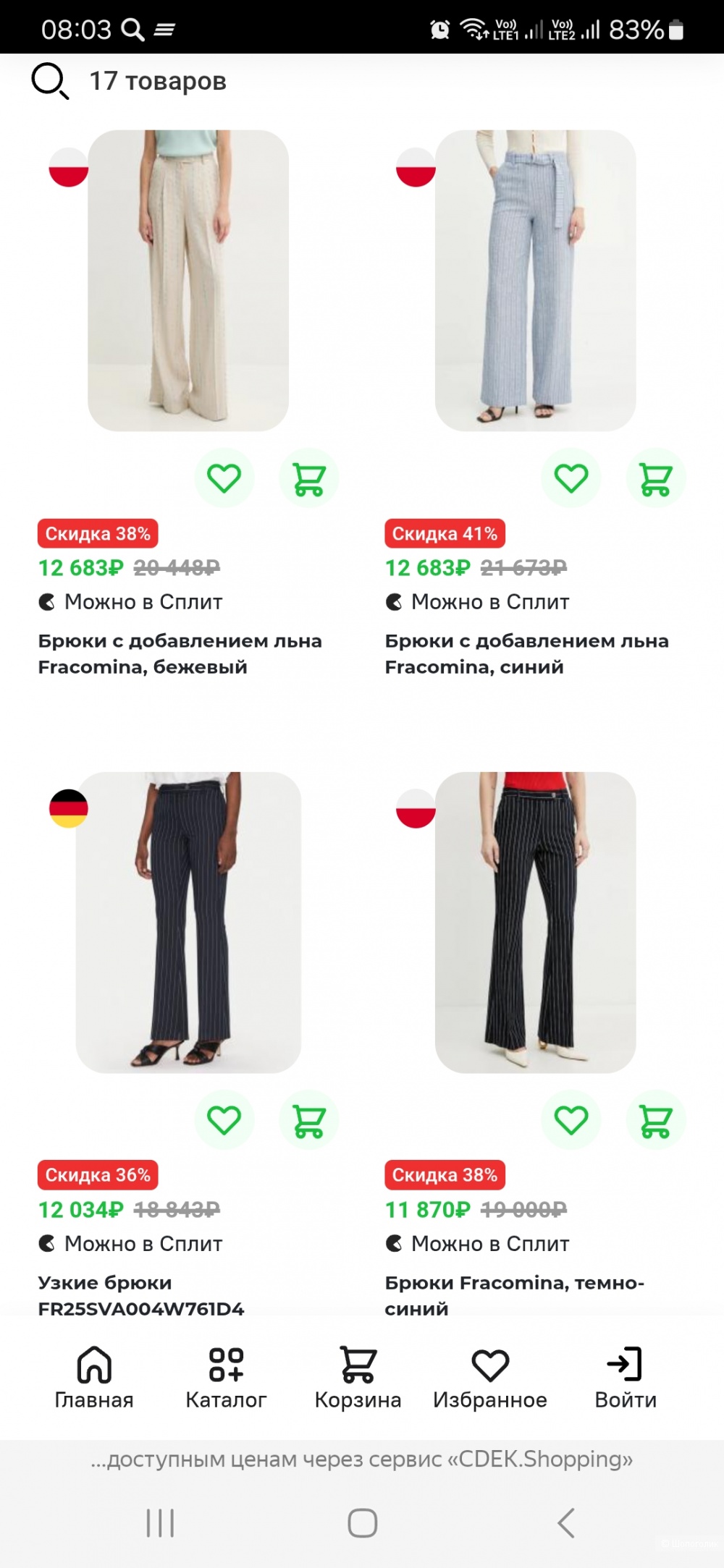Add beige Fracomina linen trousers to favorites
This screenshot has width=724, height=1568.
click(x=224, y=478)
